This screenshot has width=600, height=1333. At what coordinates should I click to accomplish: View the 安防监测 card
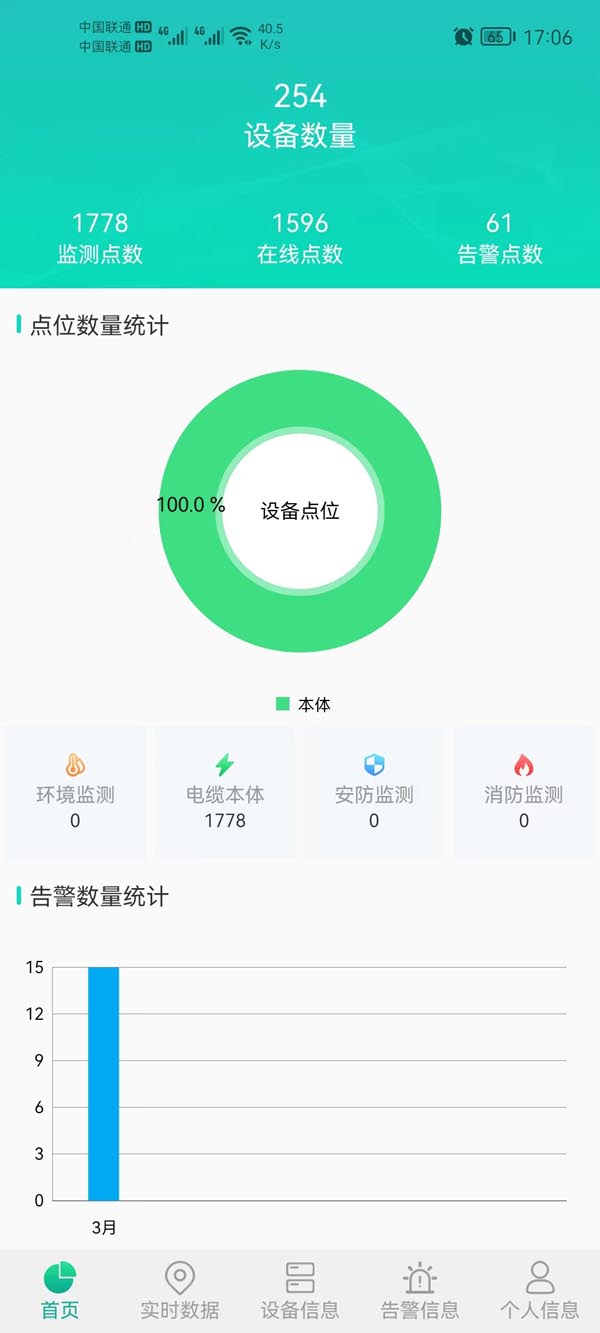click(374, 792)
